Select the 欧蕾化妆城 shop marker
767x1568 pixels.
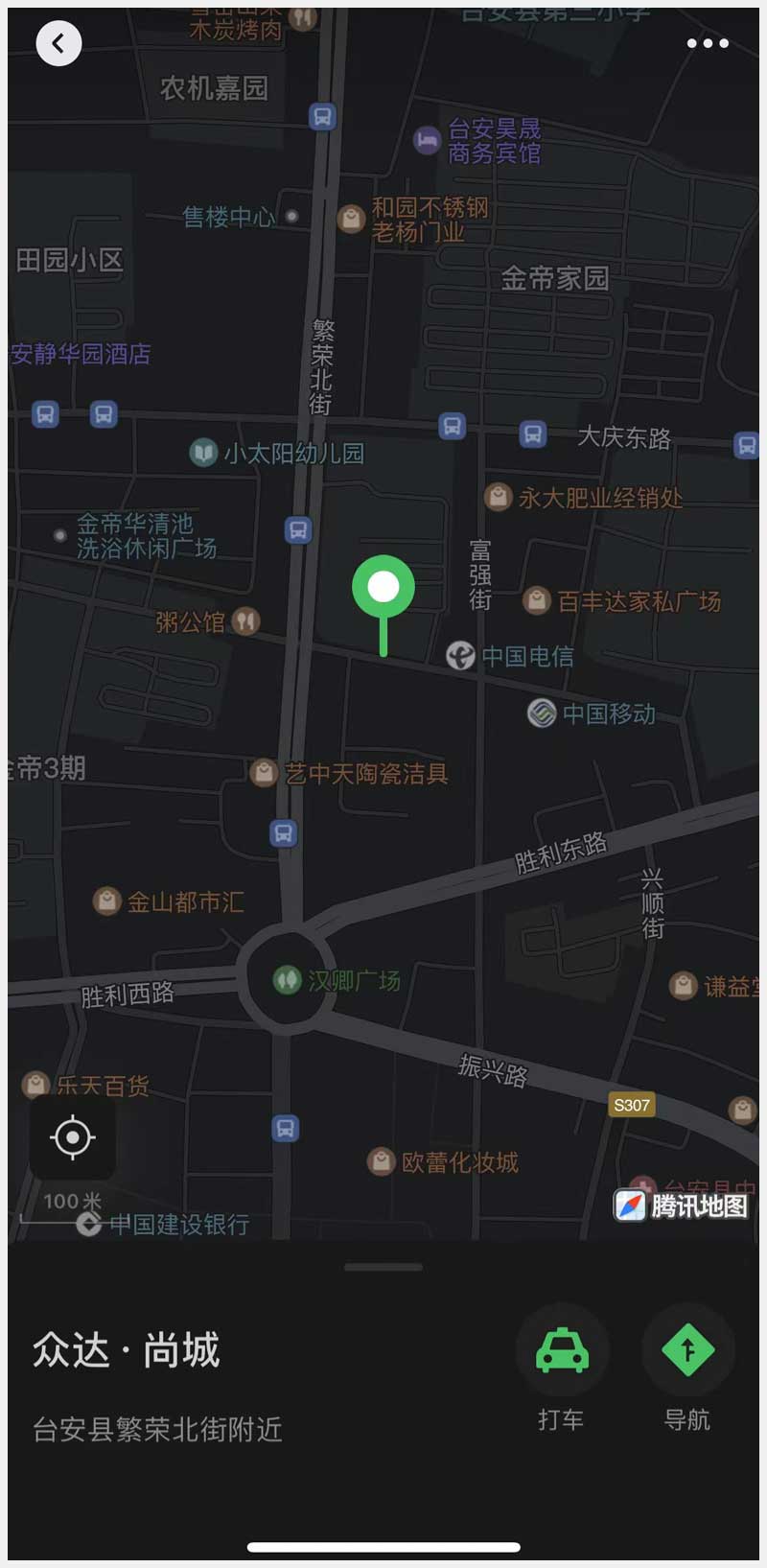click(382, 1162)
